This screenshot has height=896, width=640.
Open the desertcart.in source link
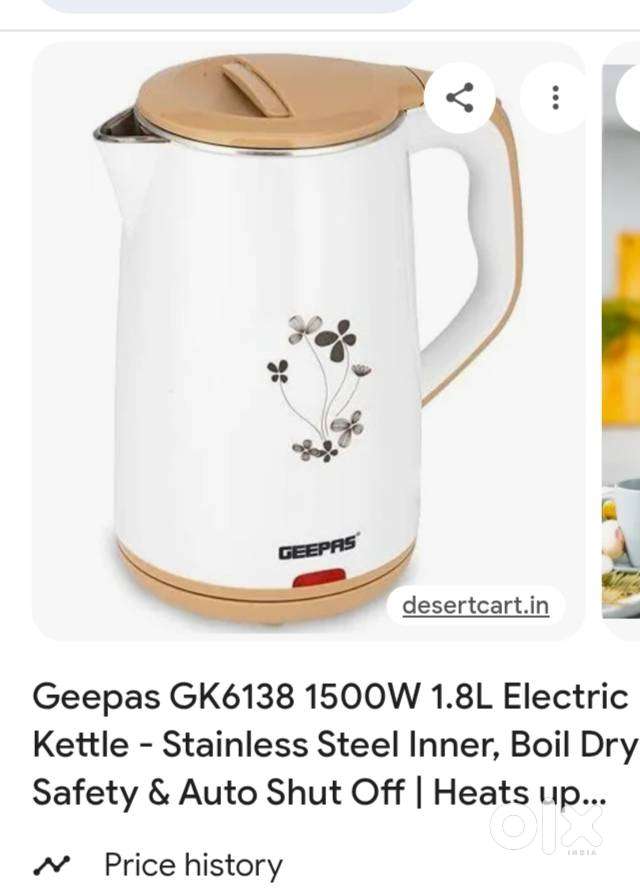[475, 605]
